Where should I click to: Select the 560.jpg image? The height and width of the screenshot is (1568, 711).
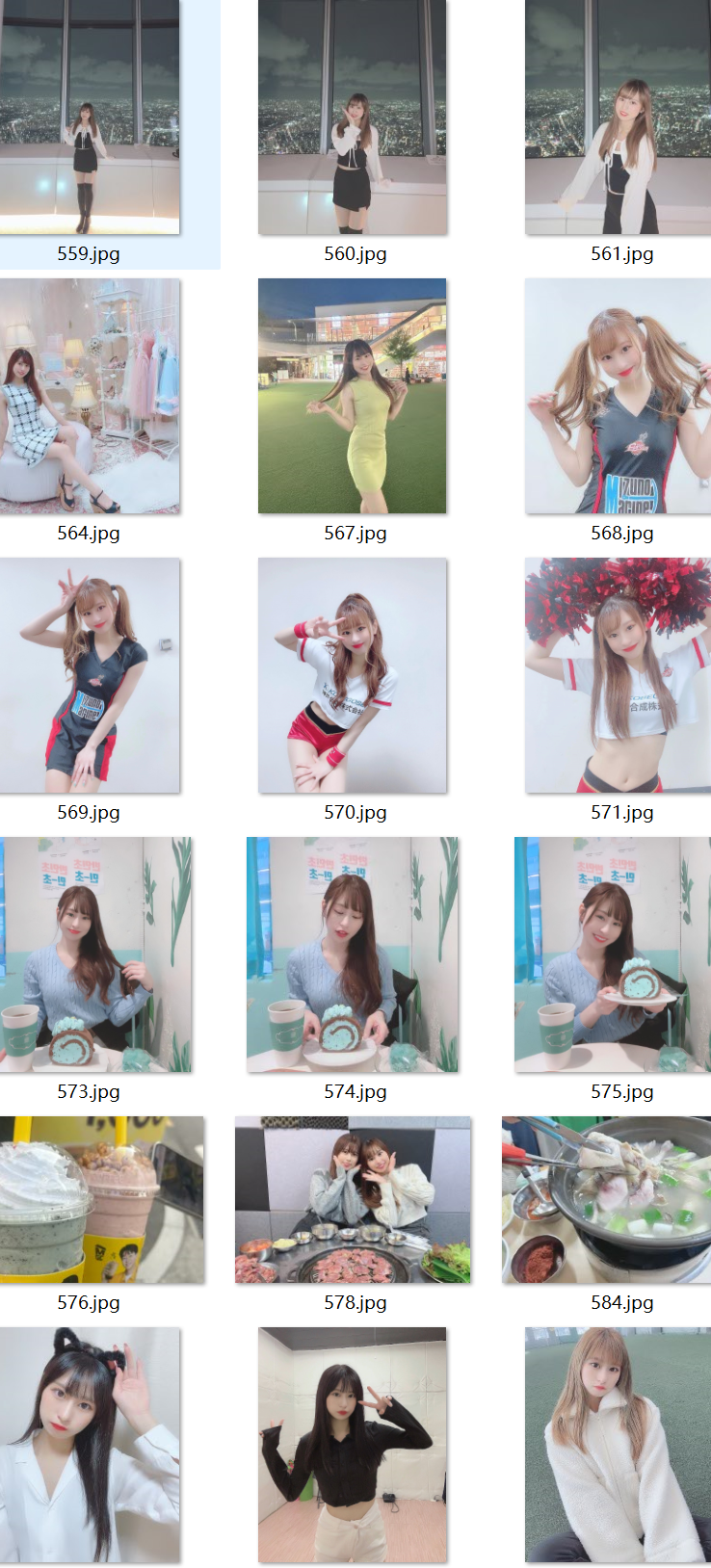(353, 118)
